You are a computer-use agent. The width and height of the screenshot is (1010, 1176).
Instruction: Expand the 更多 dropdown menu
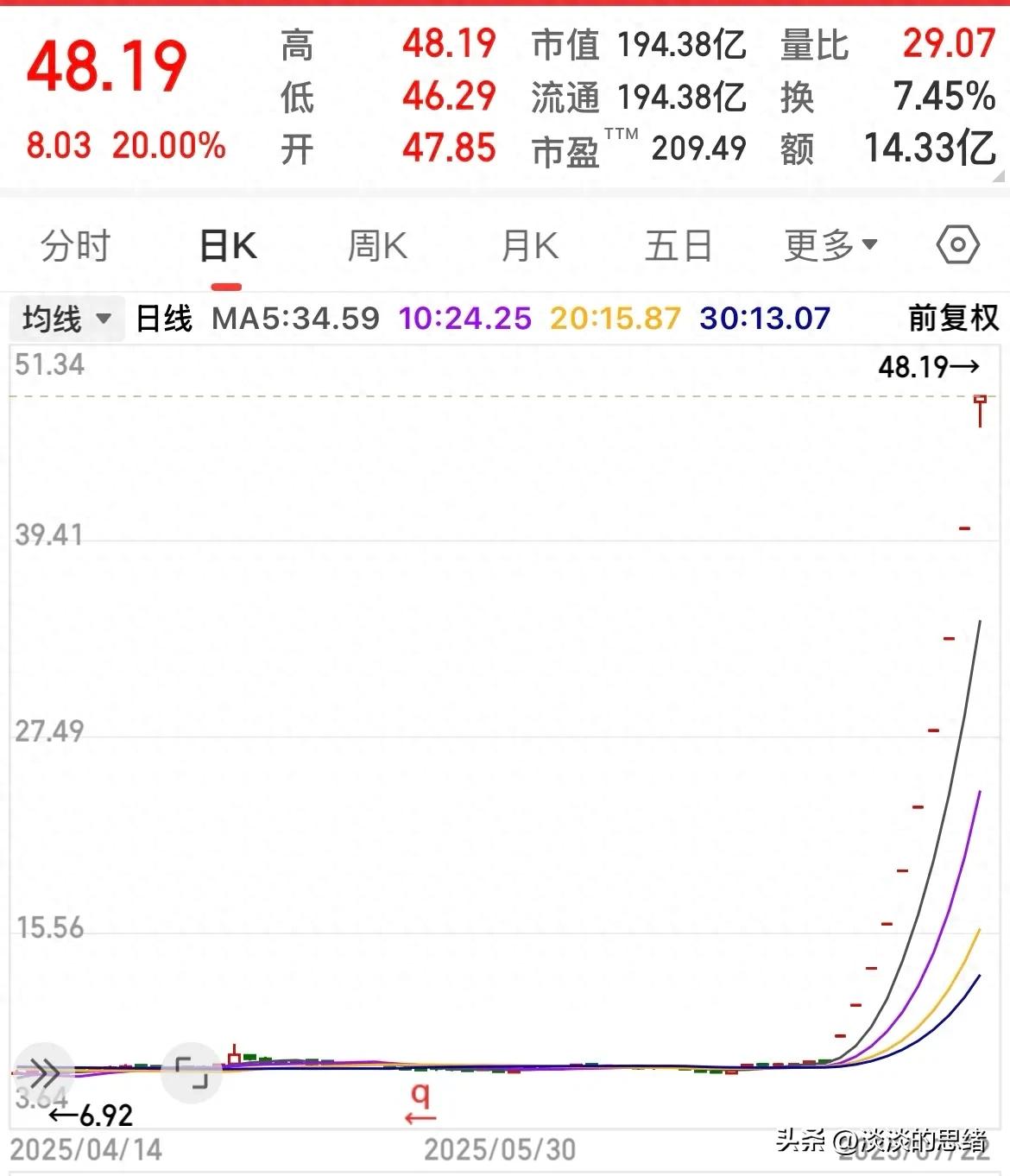click(x=830, y=245)
